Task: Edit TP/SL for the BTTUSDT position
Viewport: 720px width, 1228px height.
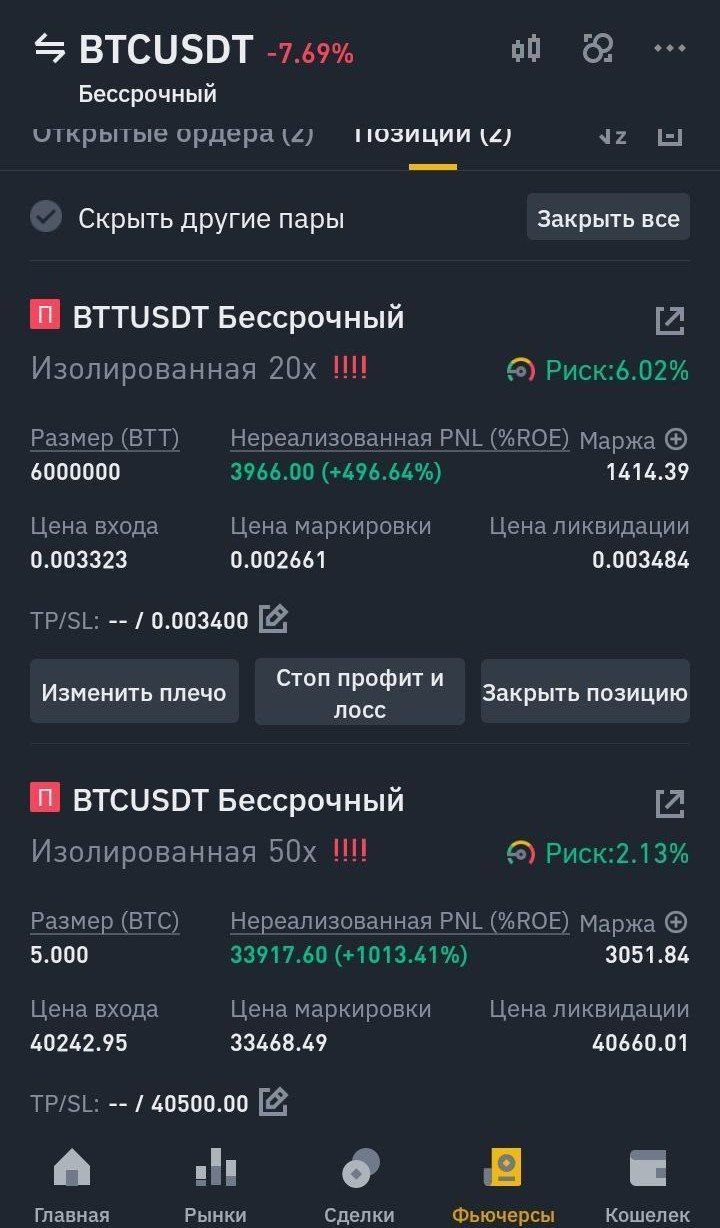Action: click(273, 619)
